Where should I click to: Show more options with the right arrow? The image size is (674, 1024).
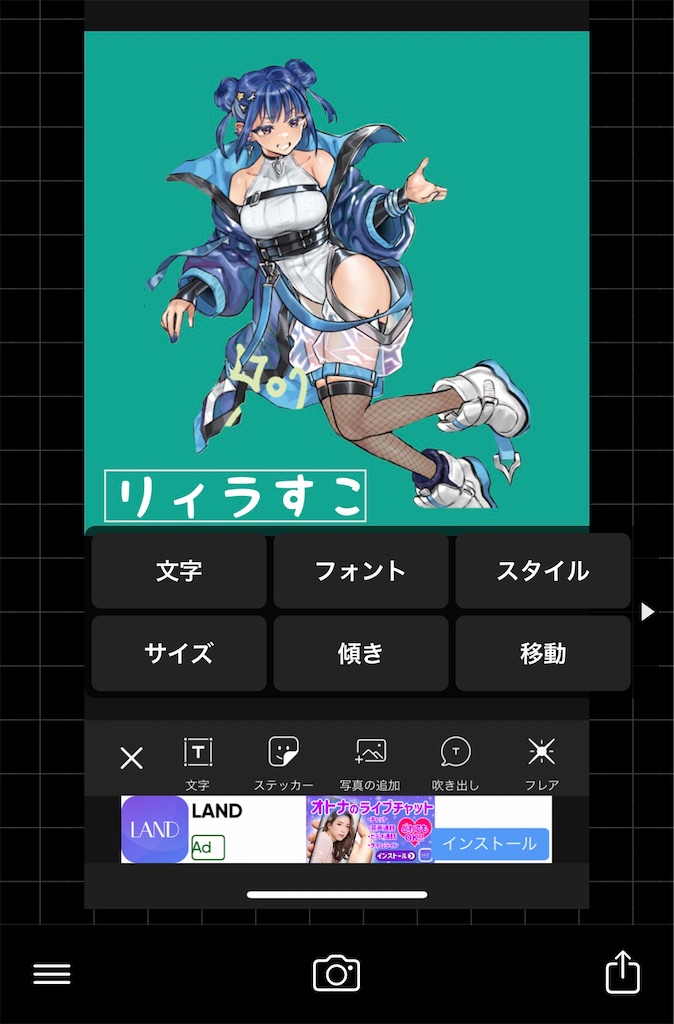click(647, 612)
